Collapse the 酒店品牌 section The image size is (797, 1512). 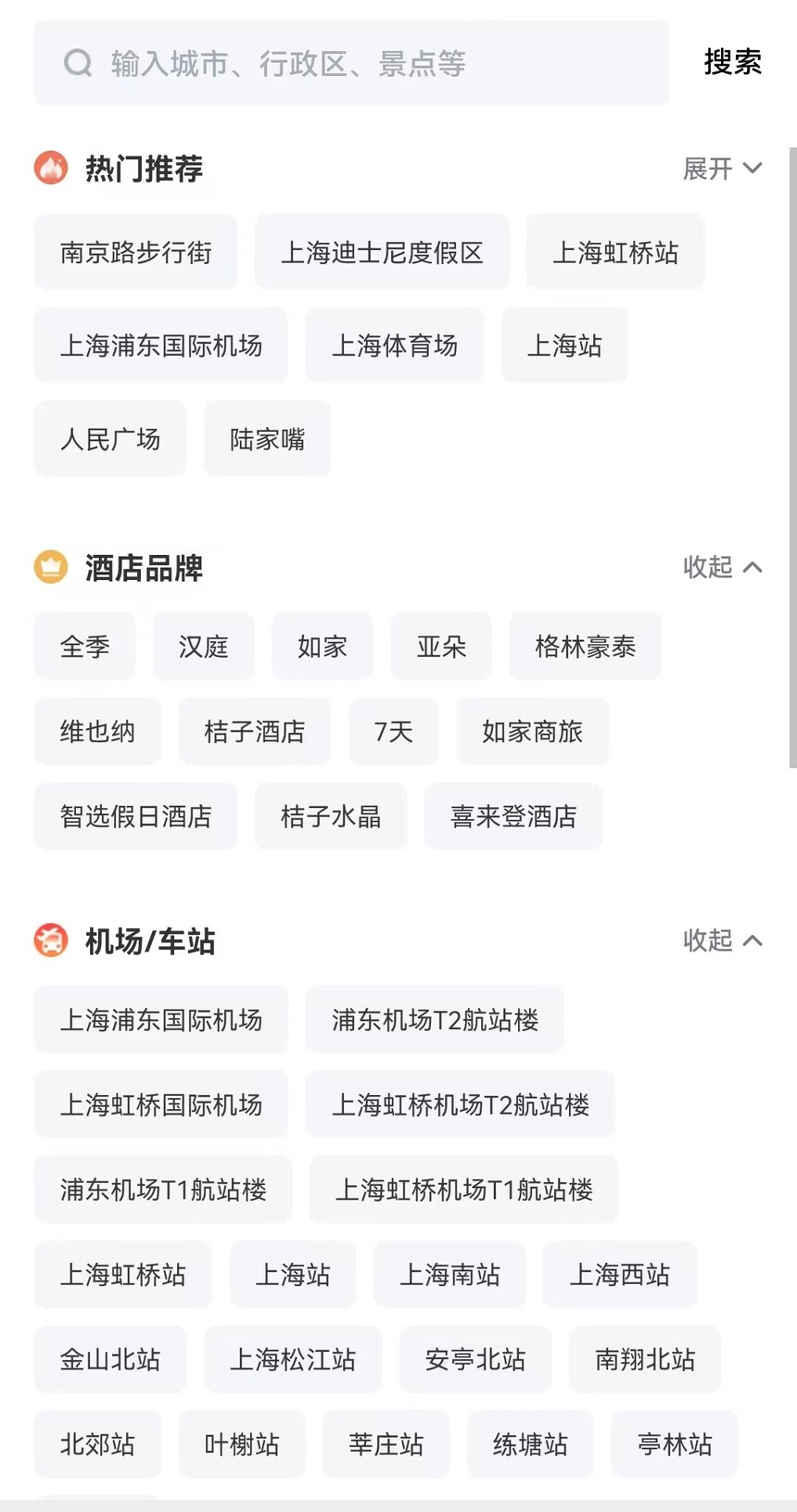722,567
